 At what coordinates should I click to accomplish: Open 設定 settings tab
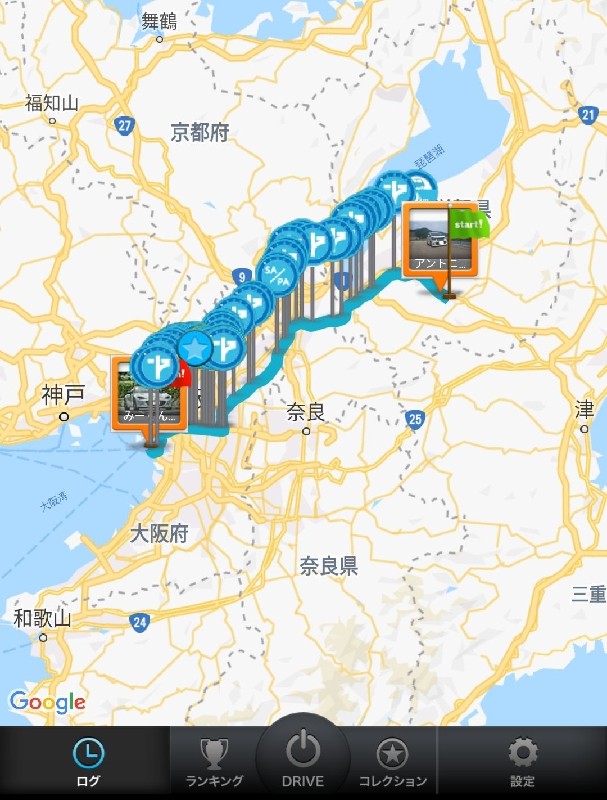[x=522, y=762]
